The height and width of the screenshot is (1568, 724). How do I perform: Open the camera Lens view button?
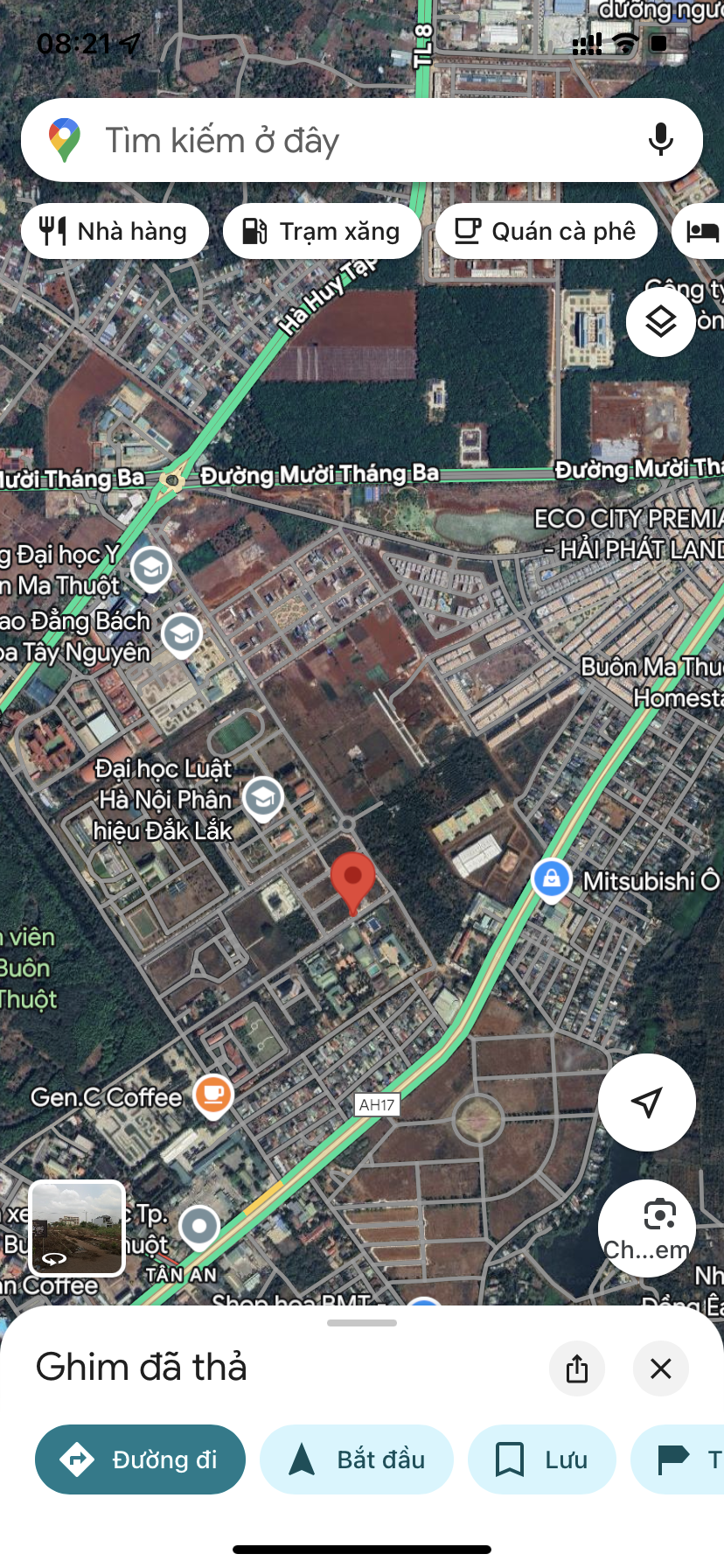647,1228
